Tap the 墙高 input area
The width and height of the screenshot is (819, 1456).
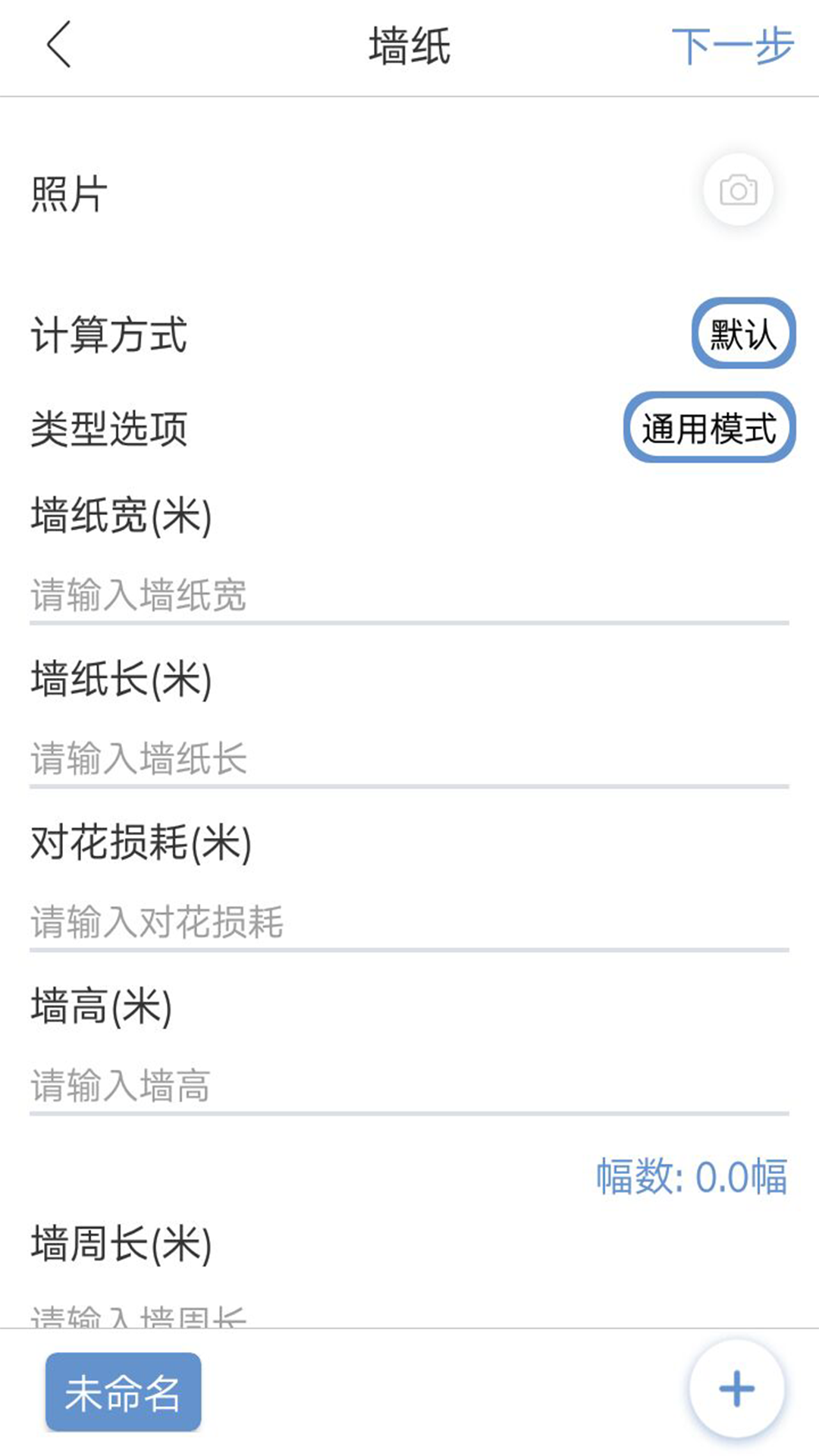click(303, 1087)
